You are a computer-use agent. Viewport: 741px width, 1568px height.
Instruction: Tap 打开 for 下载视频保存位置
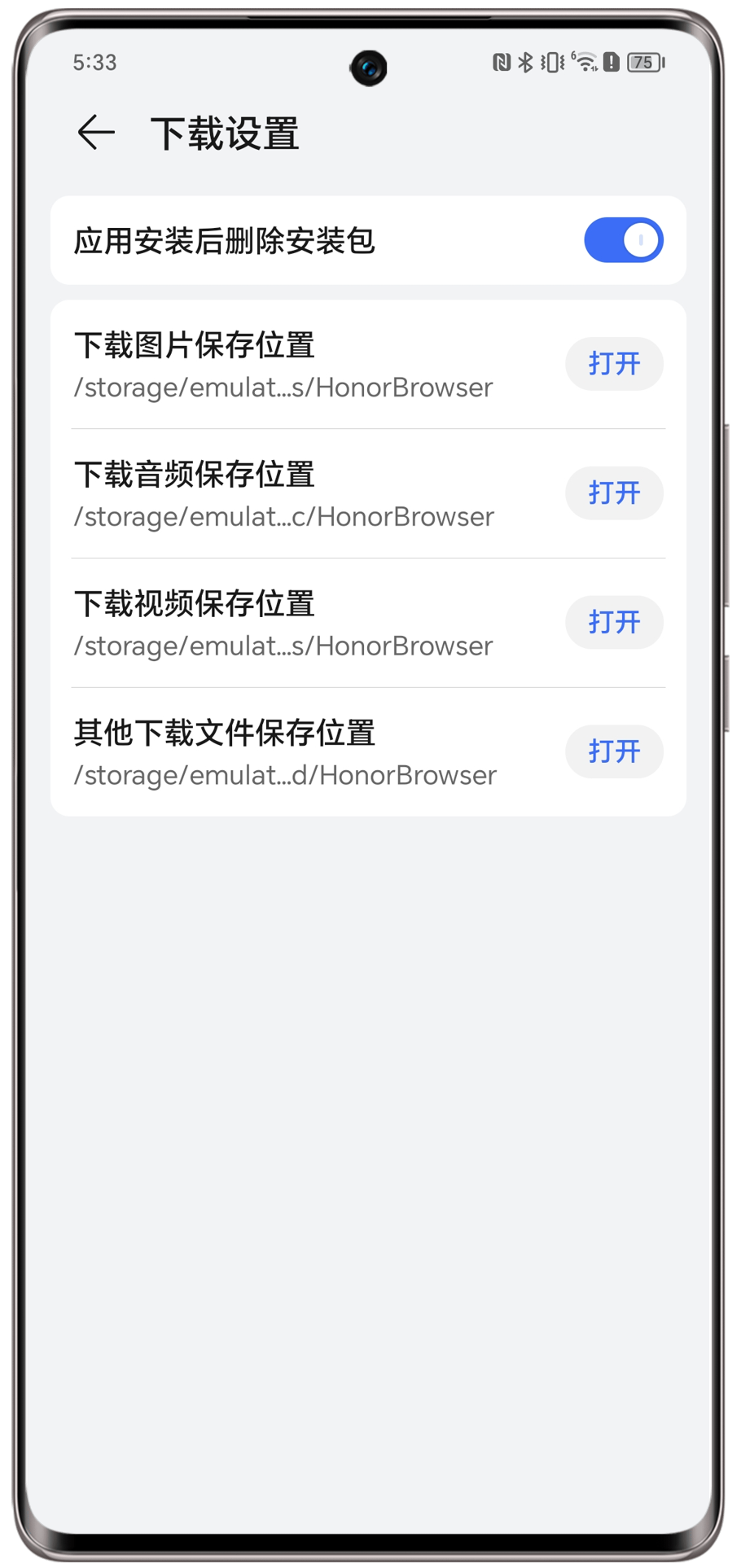pos(614,623)
